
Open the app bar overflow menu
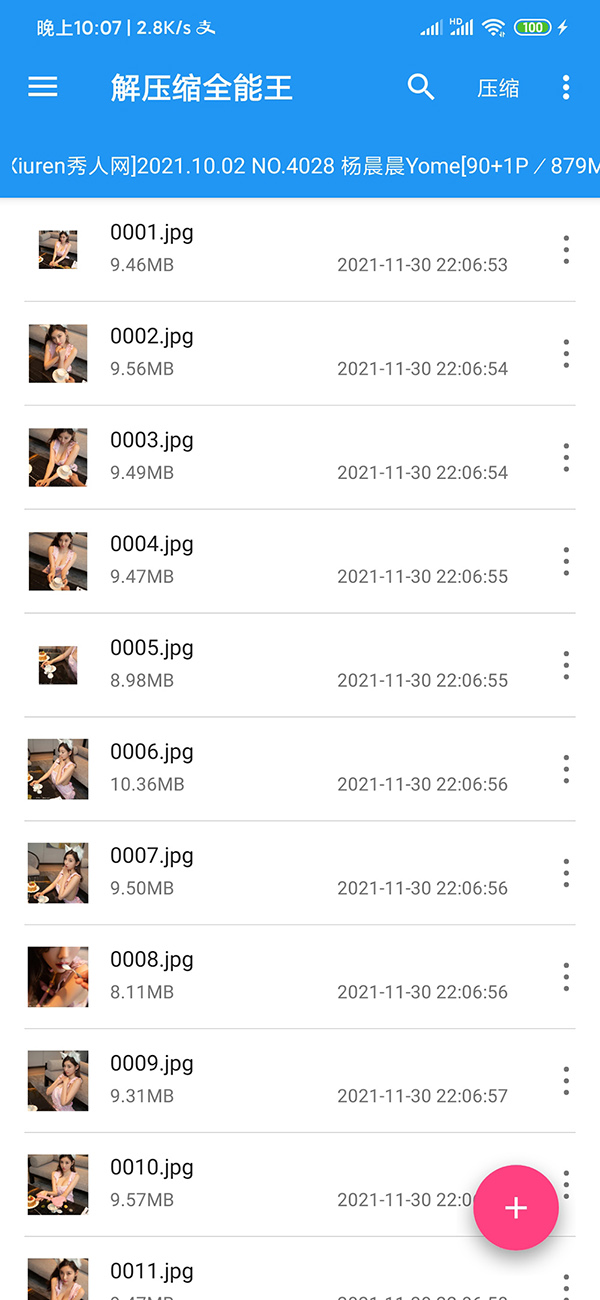pos(566,87)
